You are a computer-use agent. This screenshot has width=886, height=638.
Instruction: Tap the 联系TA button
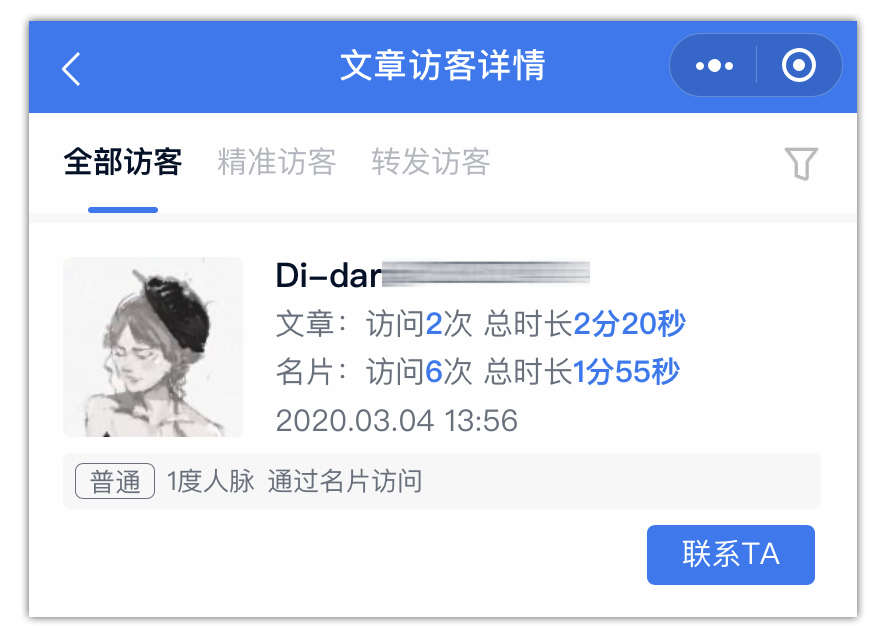click(730, 555)
